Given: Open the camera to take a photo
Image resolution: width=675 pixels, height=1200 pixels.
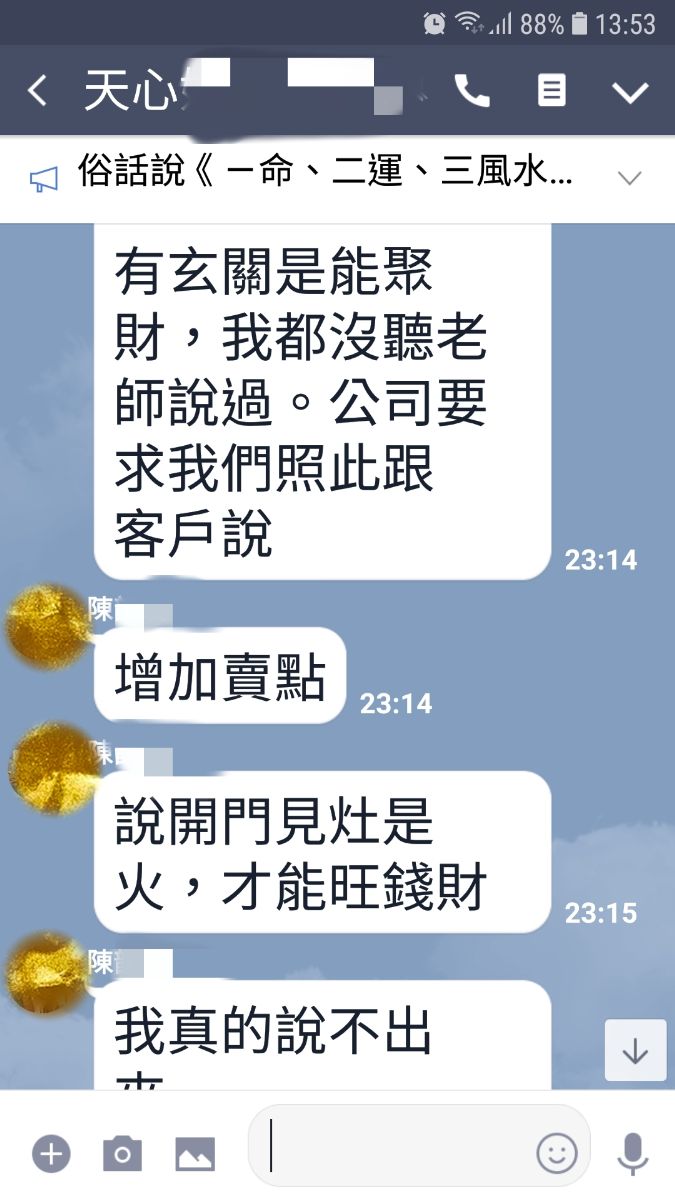Looking at the screenshot, I should point(122,1154).
